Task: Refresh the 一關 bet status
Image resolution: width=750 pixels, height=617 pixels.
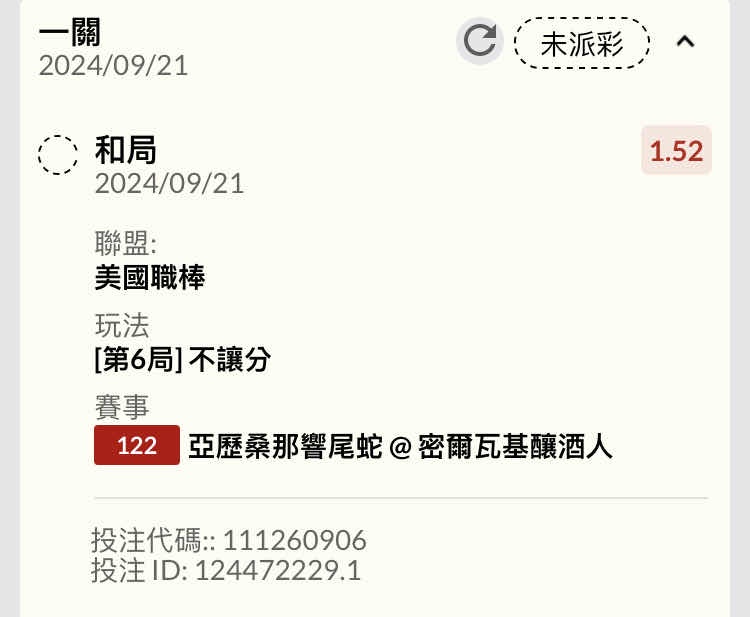Action: [x=480, y=42]
